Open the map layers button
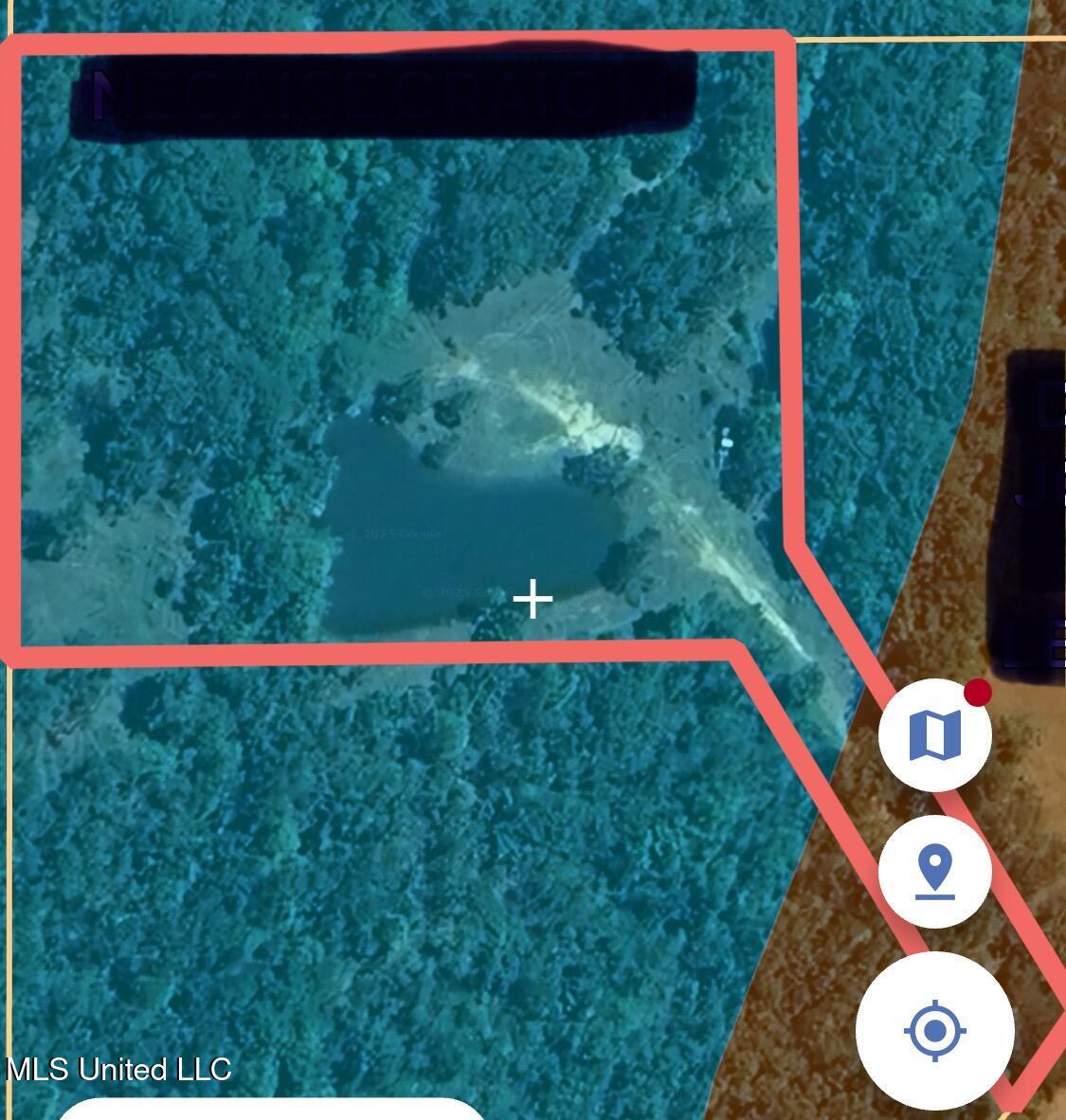The image size is (1066, 1120). 934,735
